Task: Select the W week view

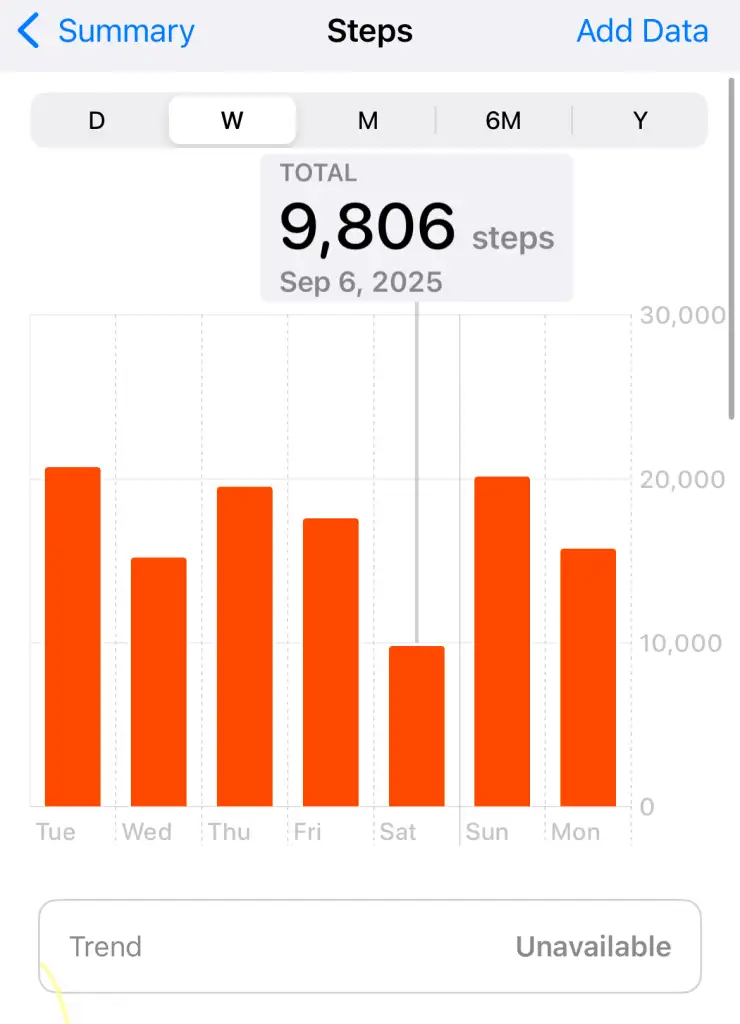Action: click(x=232, y=121)
